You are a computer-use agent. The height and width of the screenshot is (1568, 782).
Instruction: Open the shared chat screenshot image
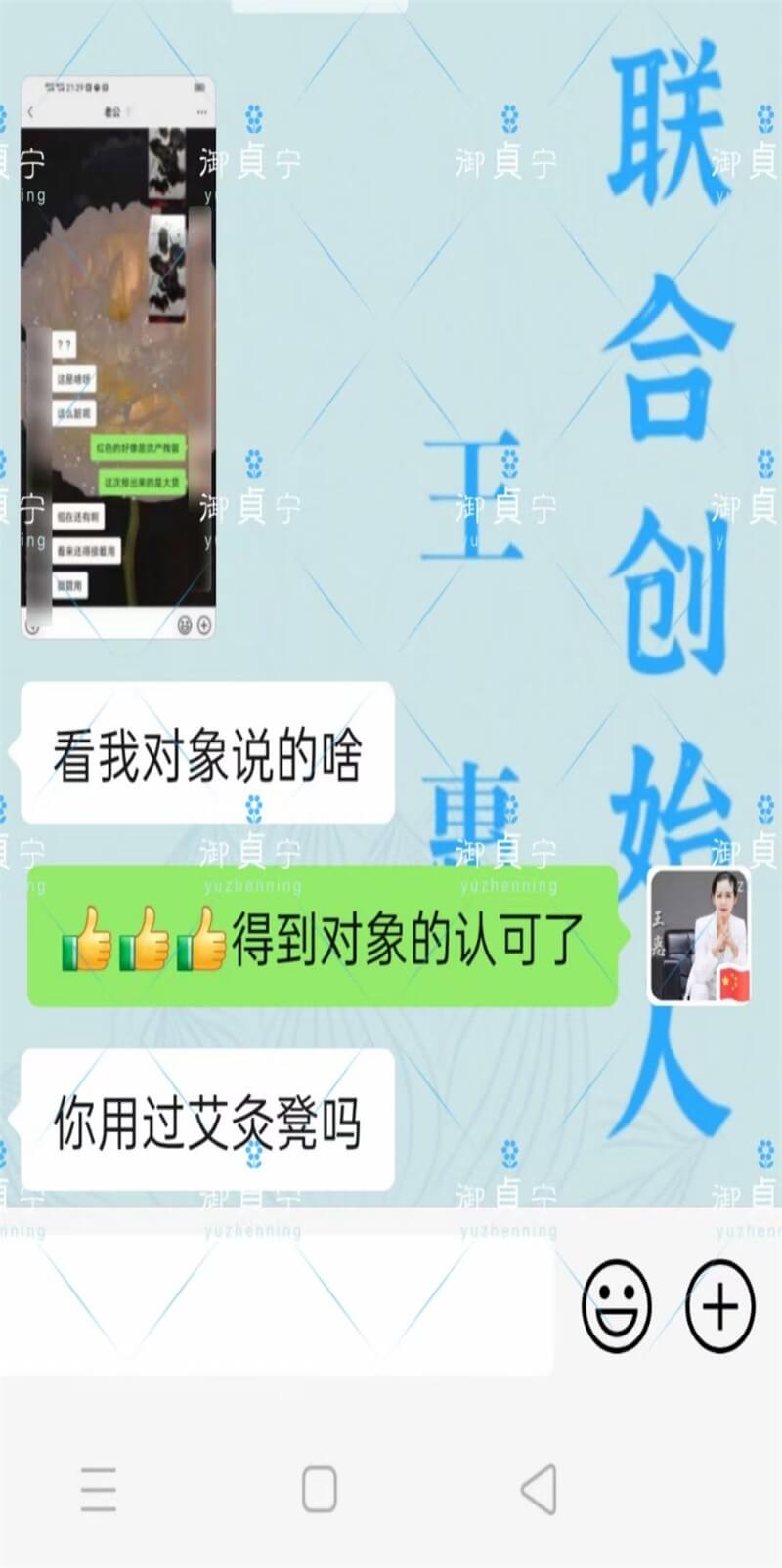pyautogui.click(x=118, y=358)
